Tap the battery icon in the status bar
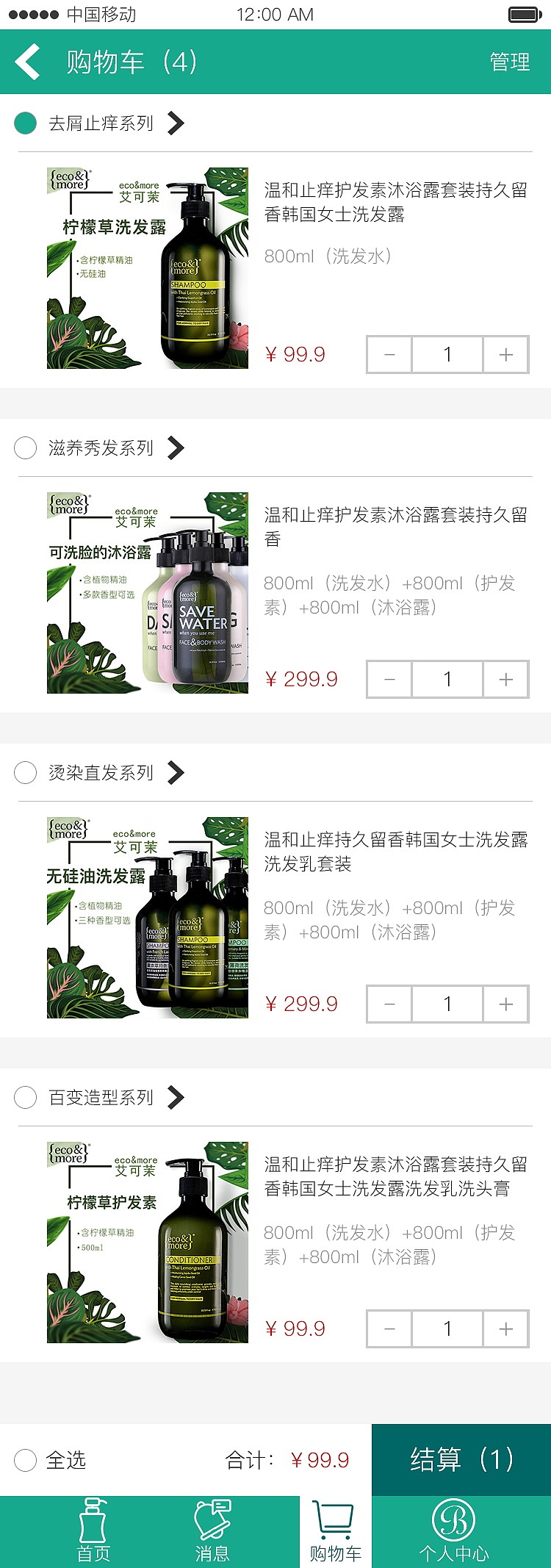 [523, 13]
